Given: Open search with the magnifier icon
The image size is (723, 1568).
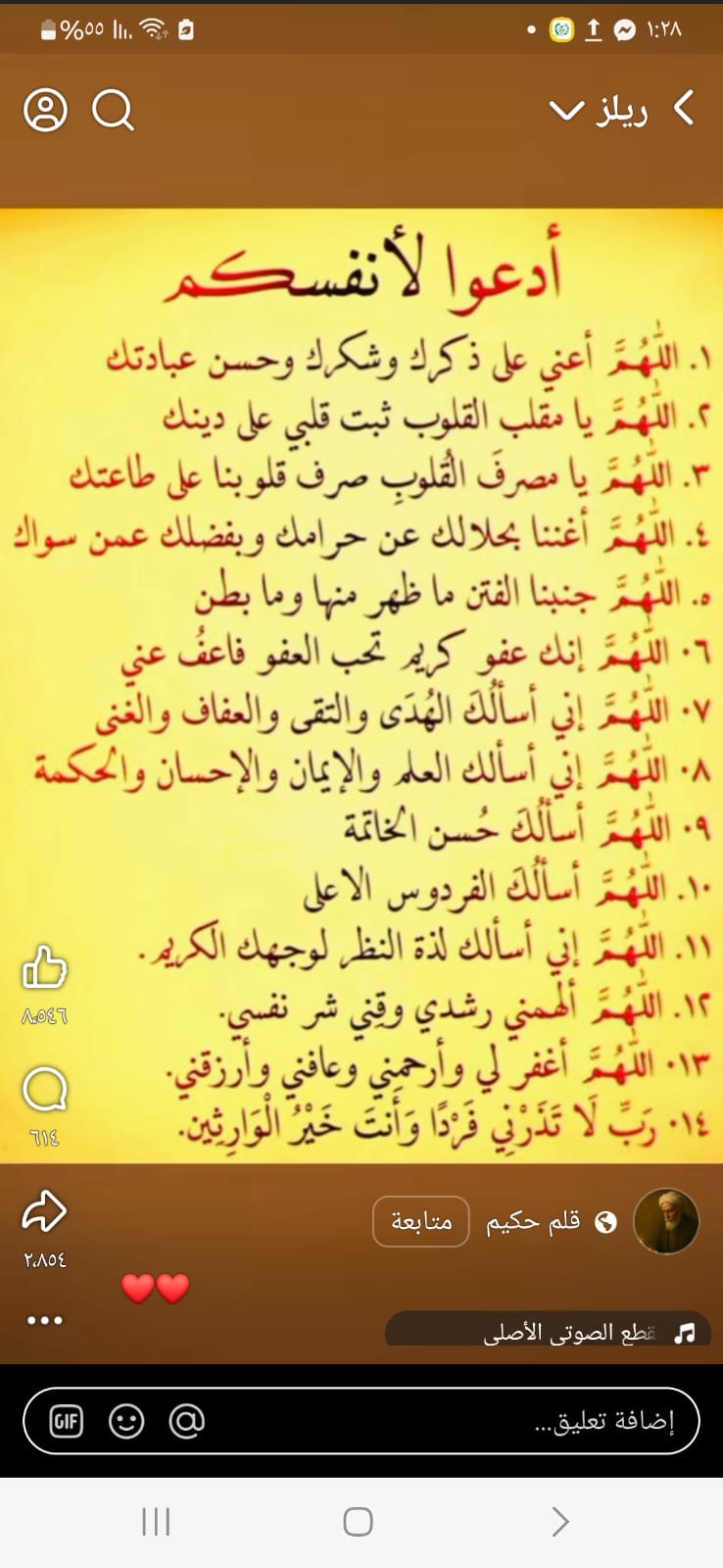Looking at the screenshot, I should pyautogui.click(x=113, y=110).
